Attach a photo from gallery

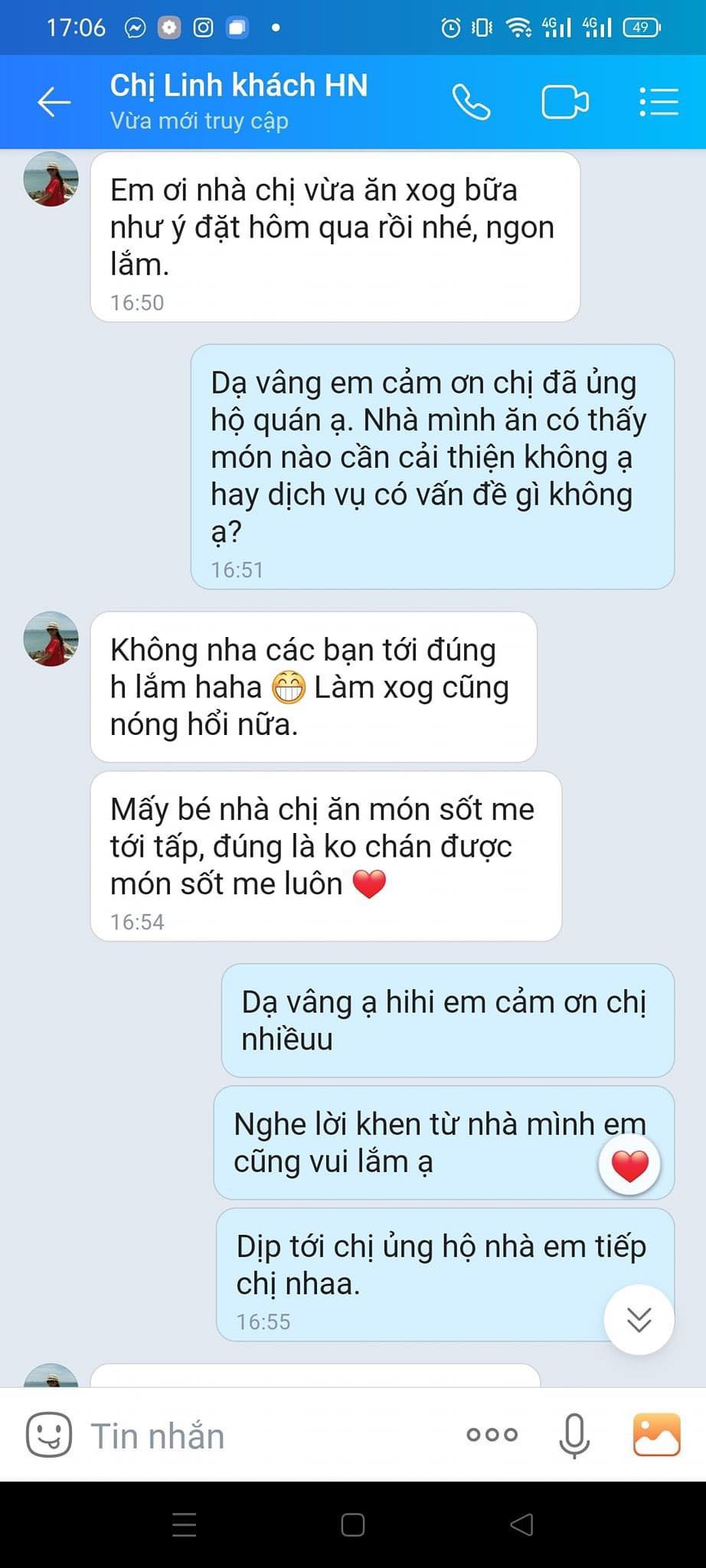[x=656, y=1435]
